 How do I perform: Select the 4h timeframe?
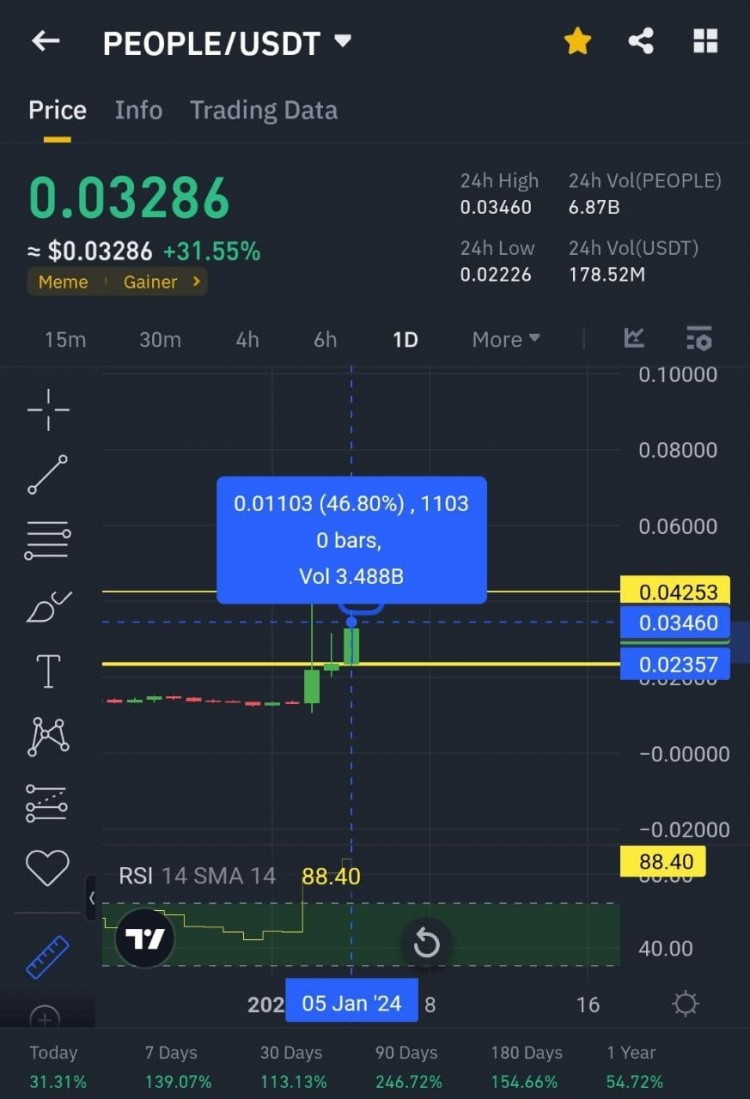tap(247, 339)
